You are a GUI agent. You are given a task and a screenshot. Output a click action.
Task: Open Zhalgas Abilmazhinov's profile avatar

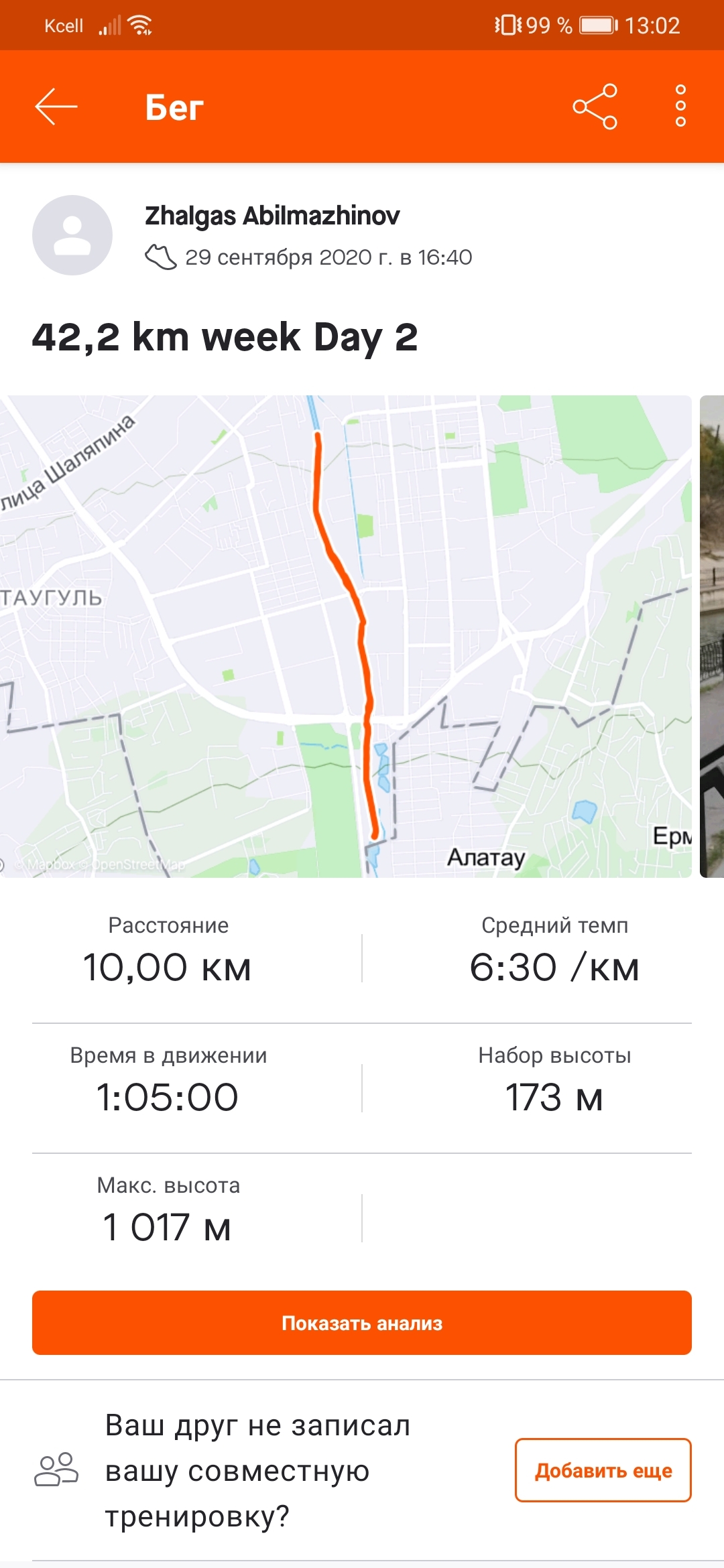point(72,235)
